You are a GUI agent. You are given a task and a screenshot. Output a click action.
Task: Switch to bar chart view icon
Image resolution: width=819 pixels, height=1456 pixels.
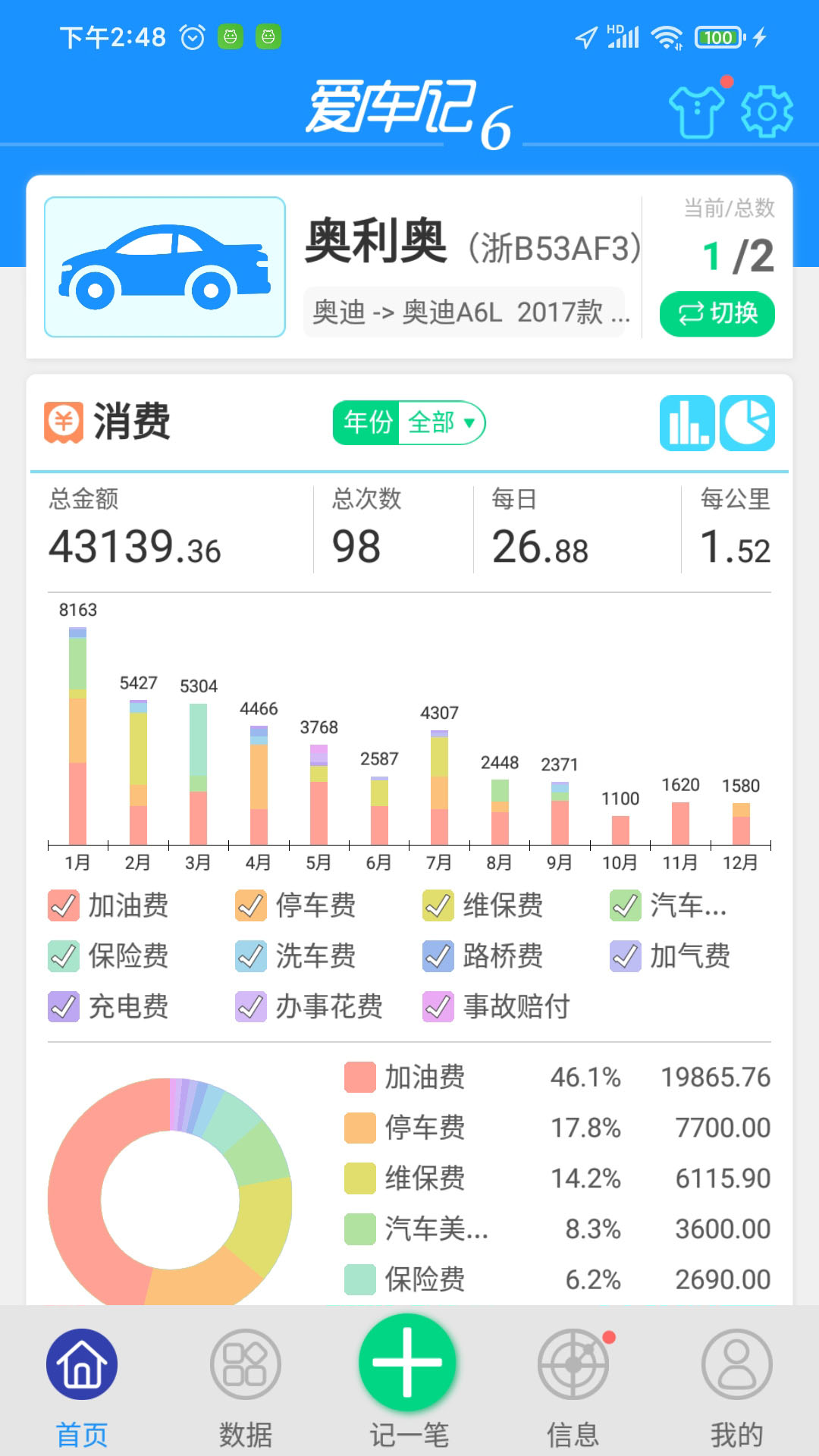pos(686,423)
